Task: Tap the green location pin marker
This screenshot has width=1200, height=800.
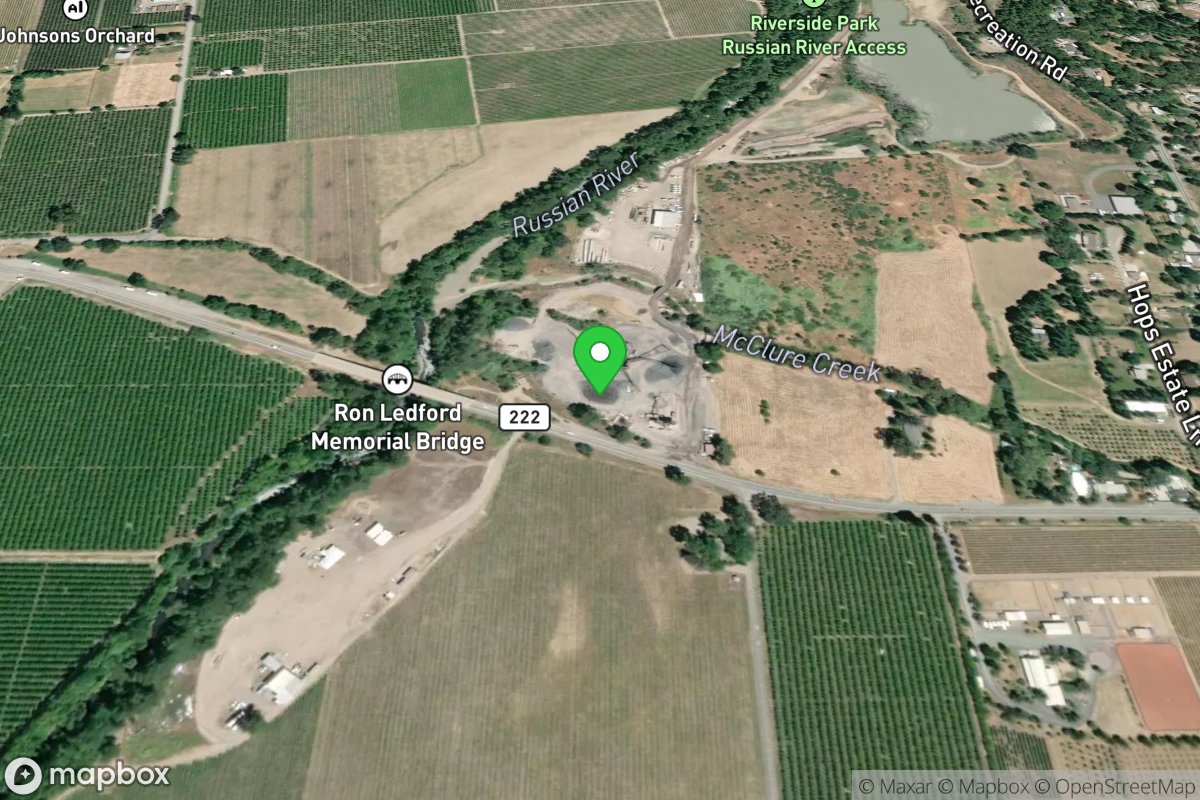Action: (x=599, y=359)
